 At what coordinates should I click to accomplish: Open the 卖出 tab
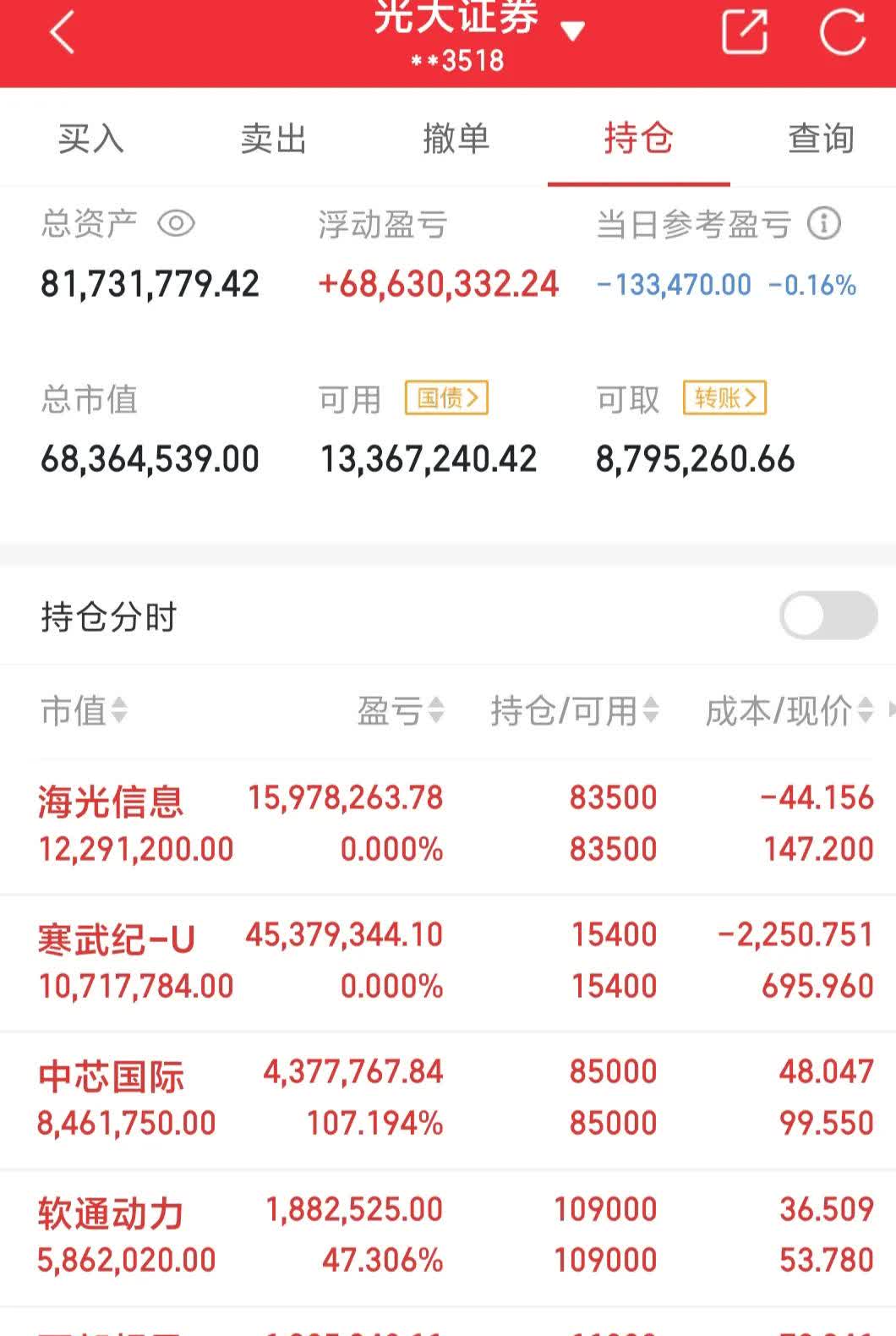coord(272,140)
